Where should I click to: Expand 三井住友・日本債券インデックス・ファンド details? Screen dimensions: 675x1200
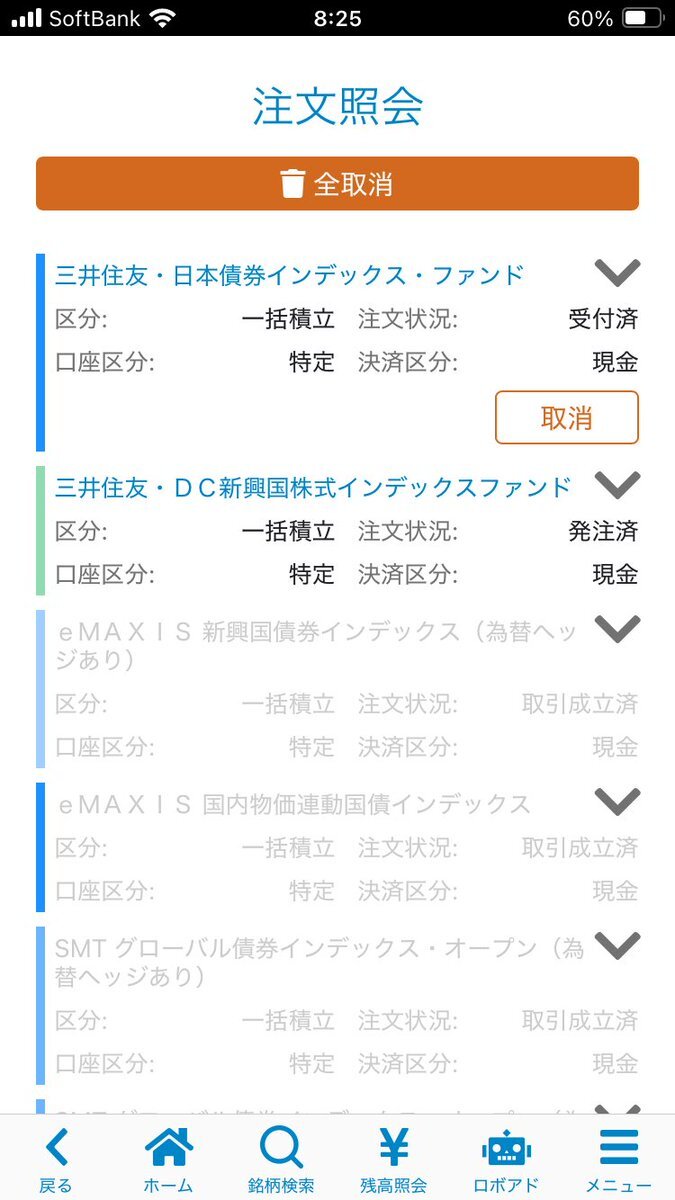pos(617,273)
